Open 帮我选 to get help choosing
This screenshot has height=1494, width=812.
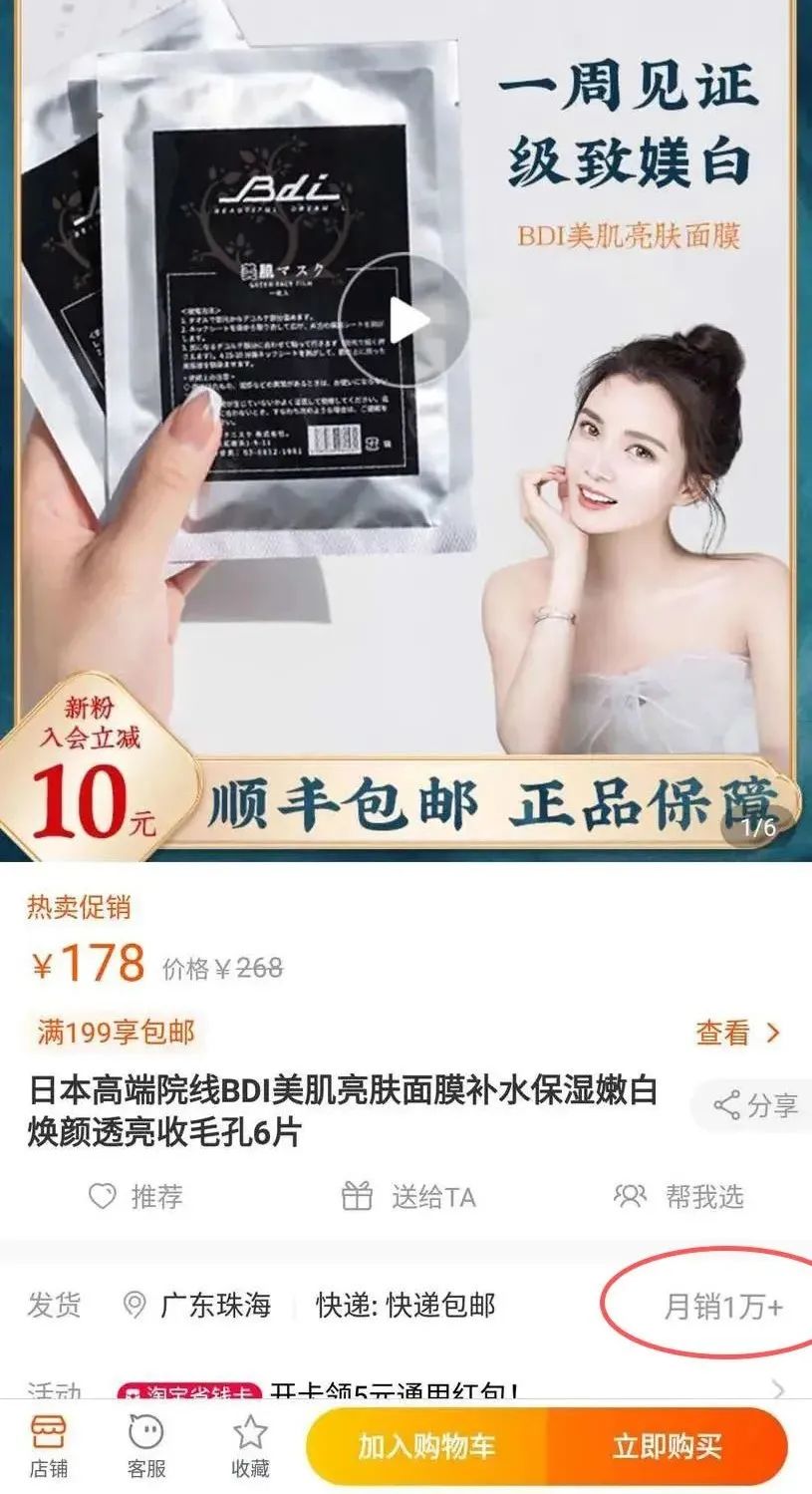679,1196
